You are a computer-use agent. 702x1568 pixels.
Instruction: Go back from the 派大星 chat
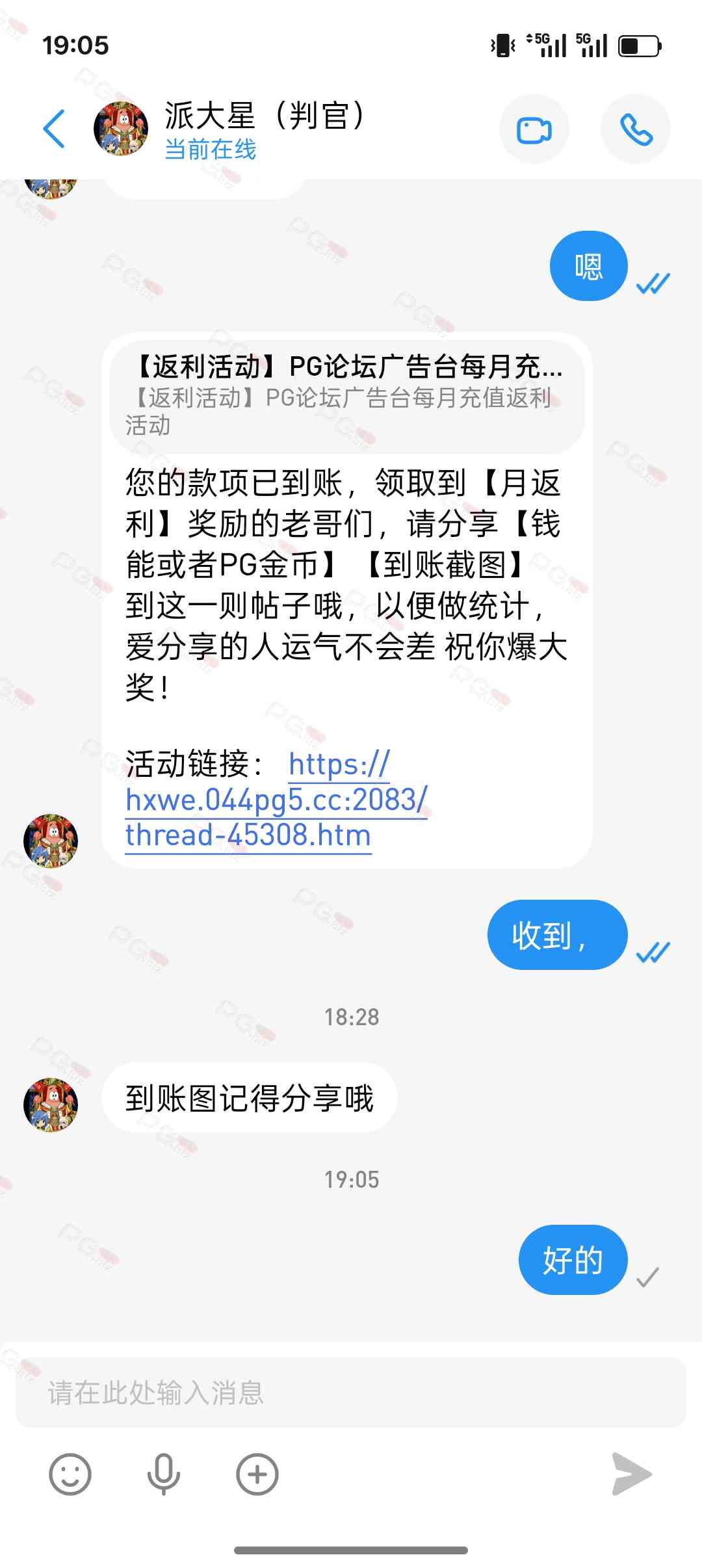coord(54,129)
